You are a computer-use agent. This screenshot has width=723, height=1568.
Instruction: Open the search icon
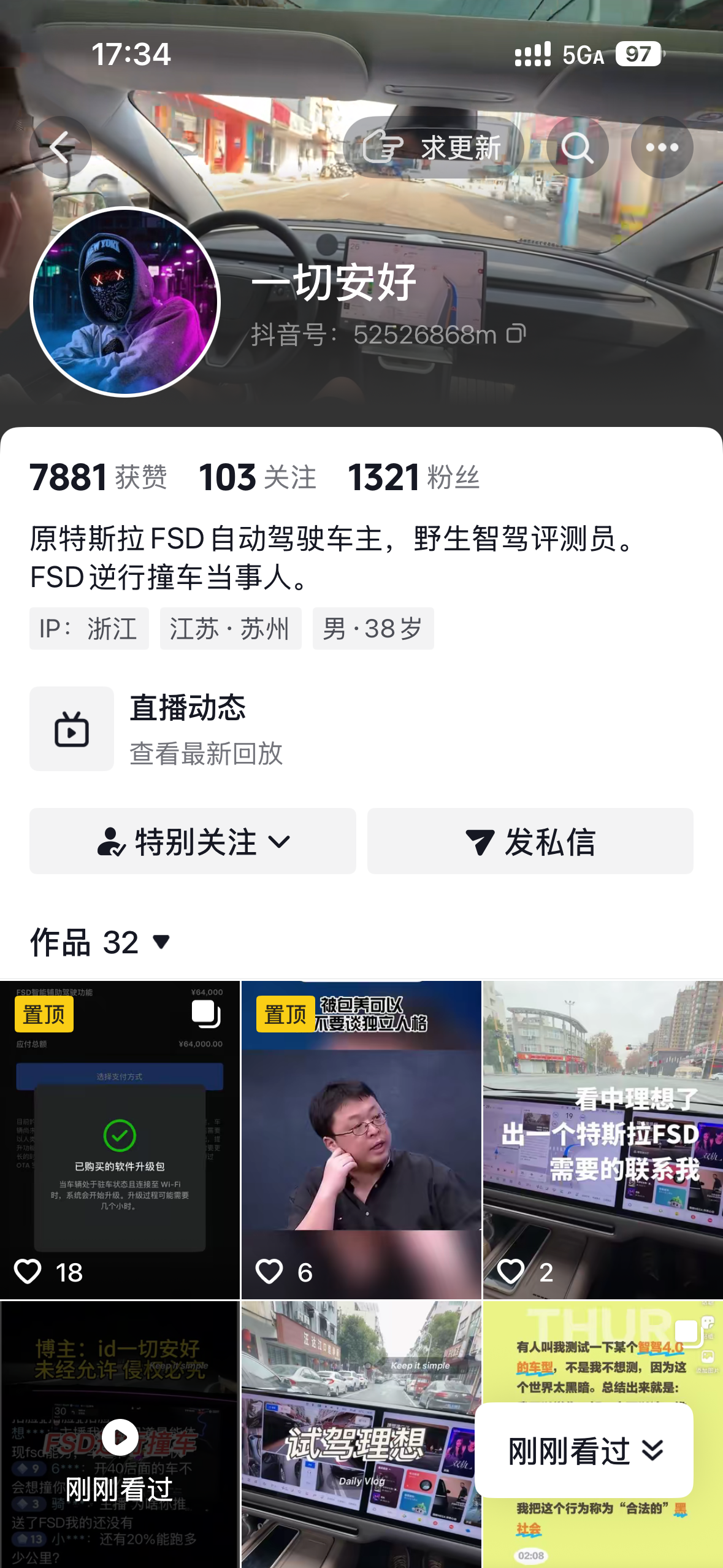tap(579, 146)
